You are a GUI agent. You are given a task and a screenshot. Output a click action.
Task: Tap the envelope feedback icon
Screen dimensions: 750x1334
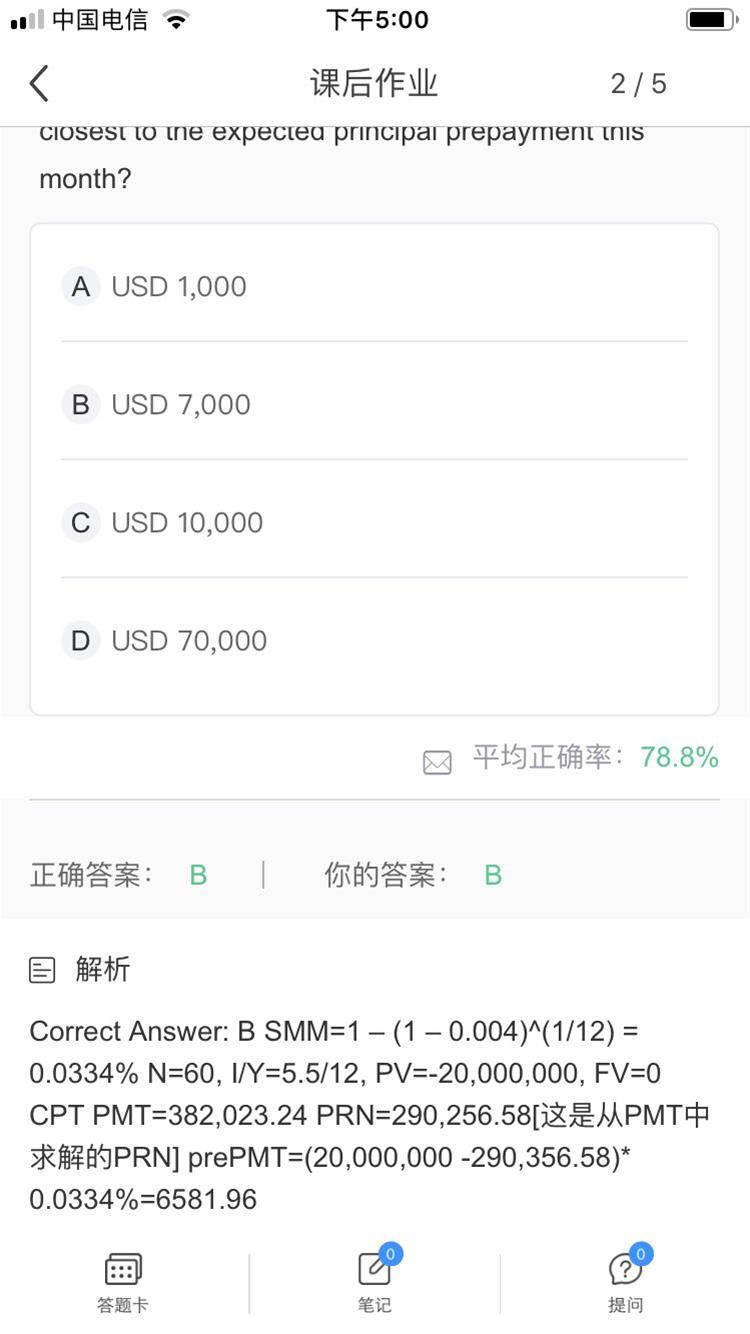[x=437, y=763]
